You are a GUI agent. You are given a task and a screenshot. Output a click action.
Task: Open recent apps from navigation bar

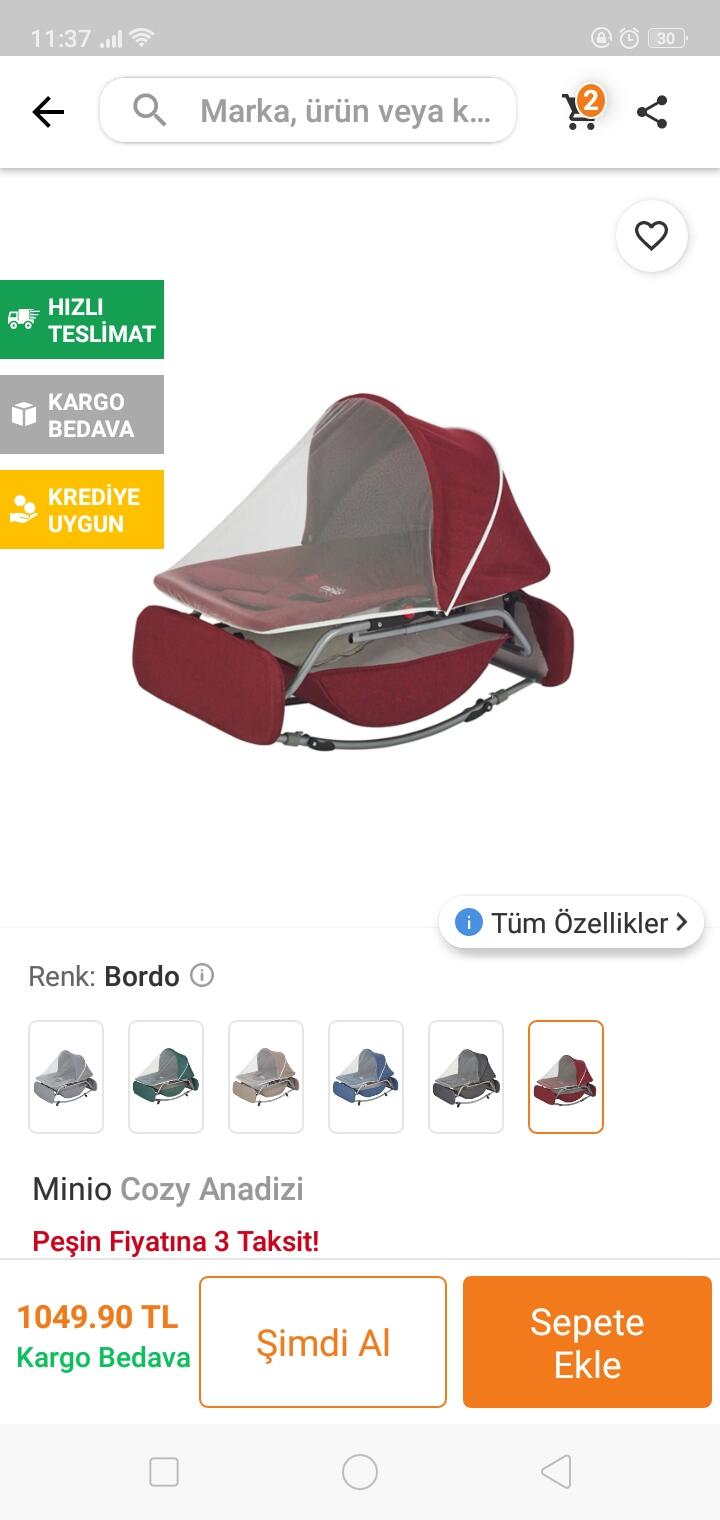tap(164, 1472)
